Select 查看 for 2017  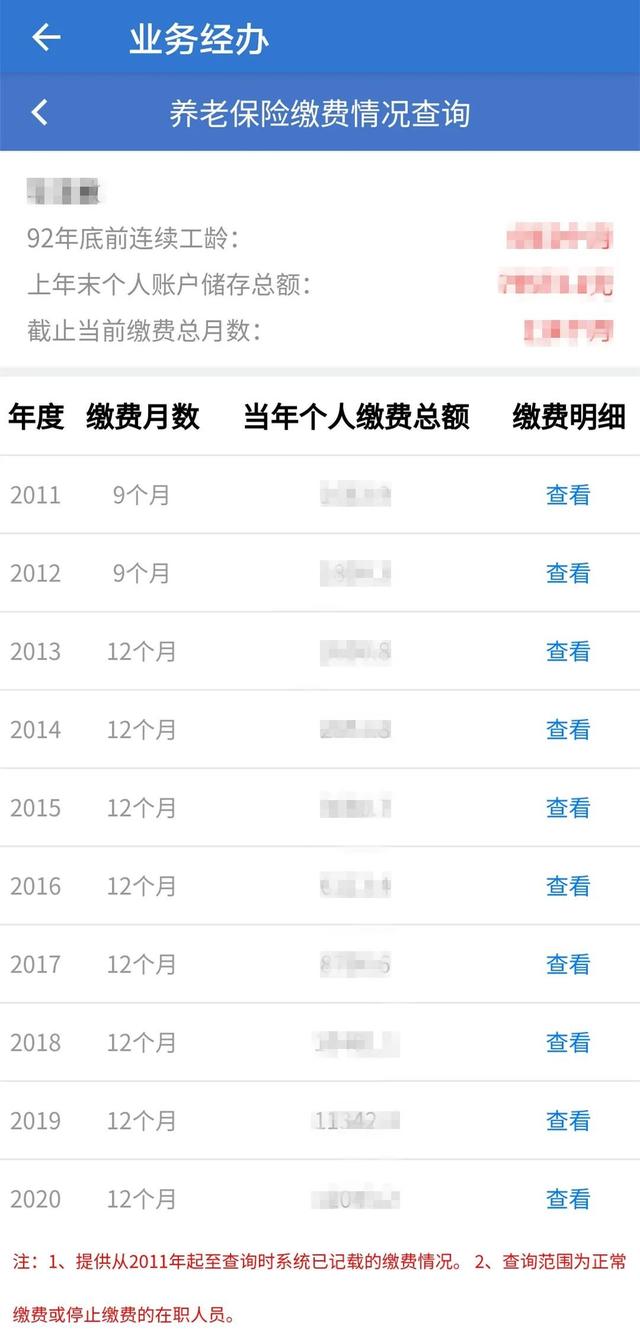(x=568, y=964)
